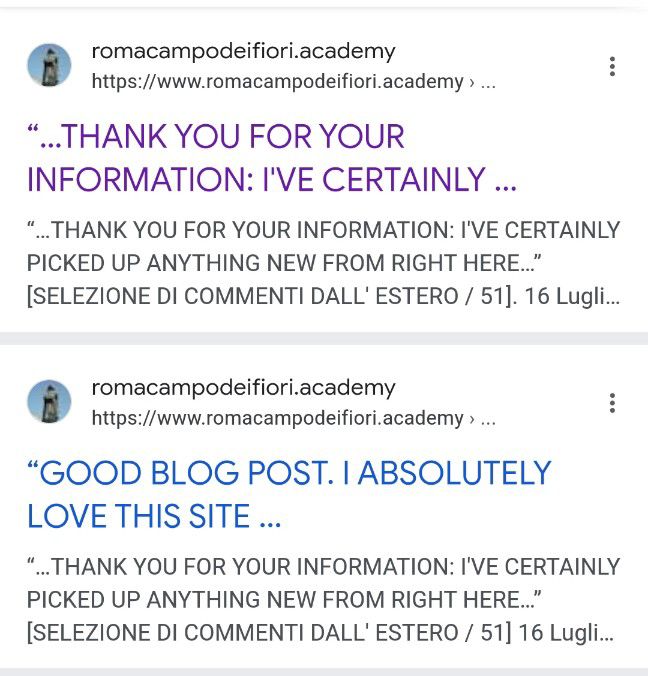This screenshot has height=676, width=648.
Task: Open the "THANK YOU FOR YOUR INFORMATION" result link
Action: point(272,158)
